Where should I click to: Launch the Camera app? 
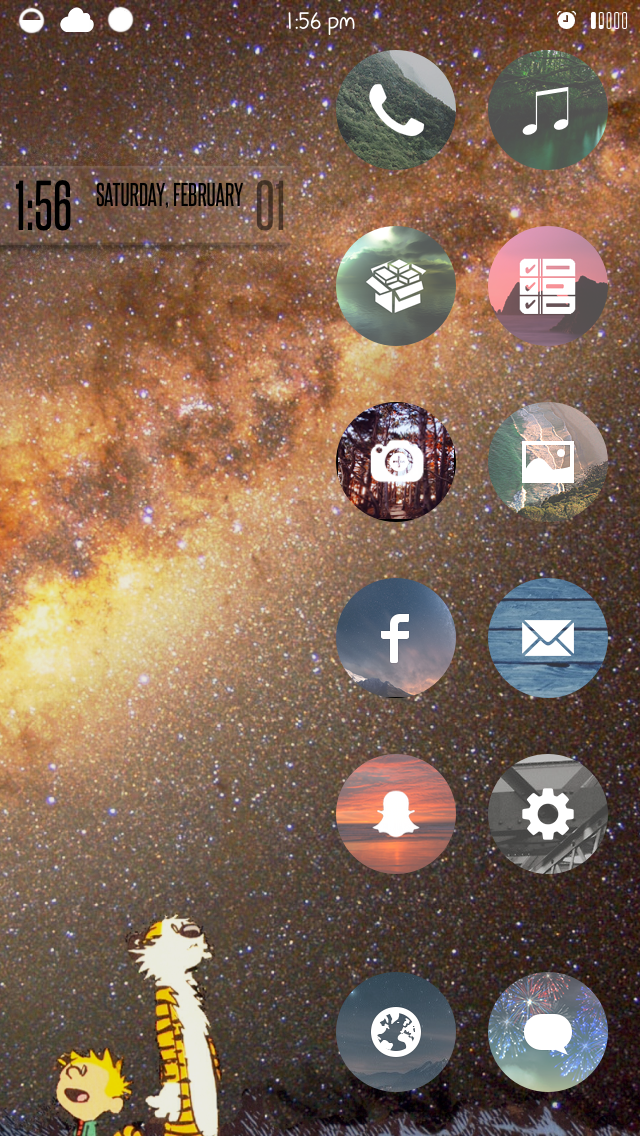click(x=396, y=462)
